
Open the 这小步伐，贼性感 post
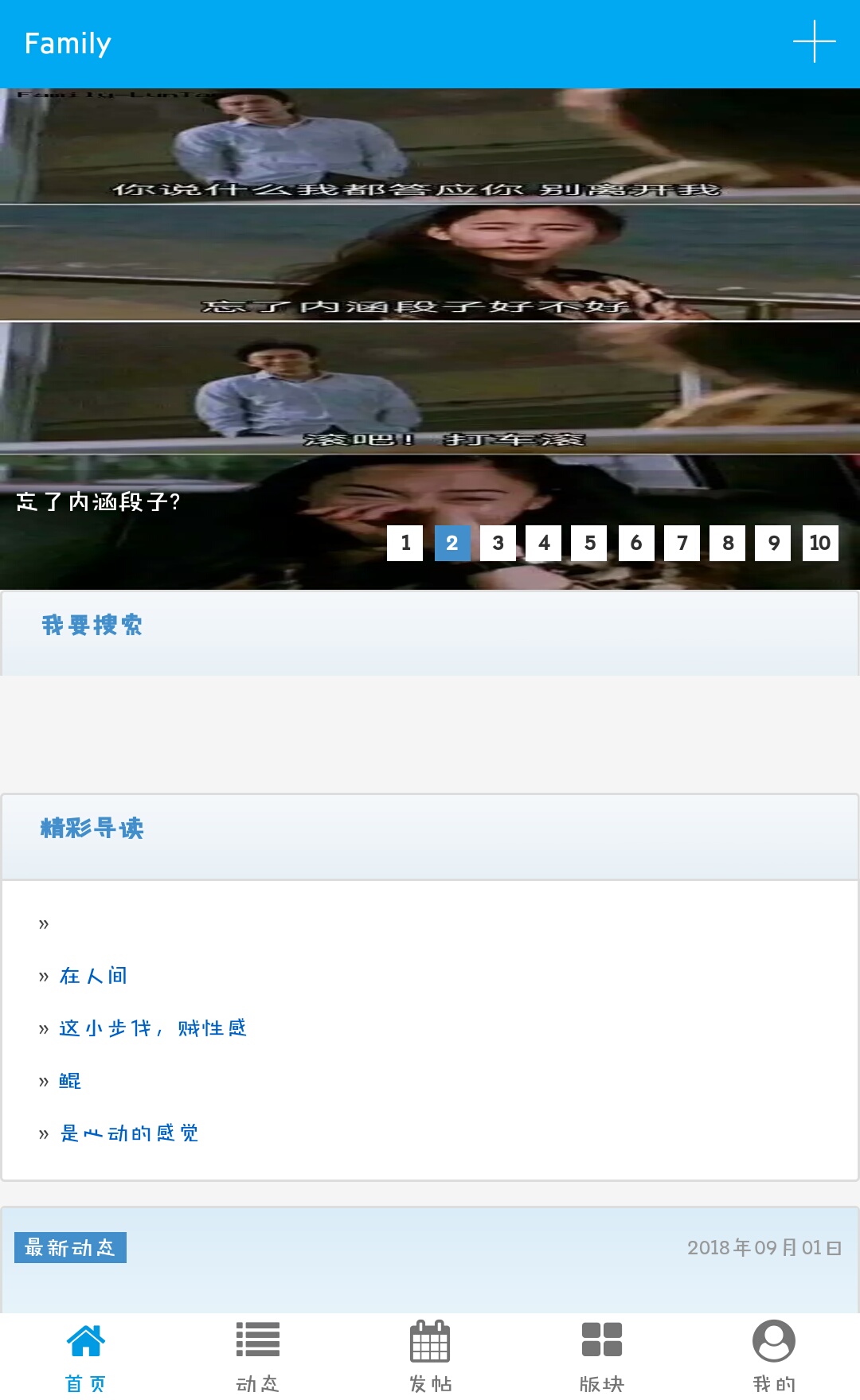152,1028
